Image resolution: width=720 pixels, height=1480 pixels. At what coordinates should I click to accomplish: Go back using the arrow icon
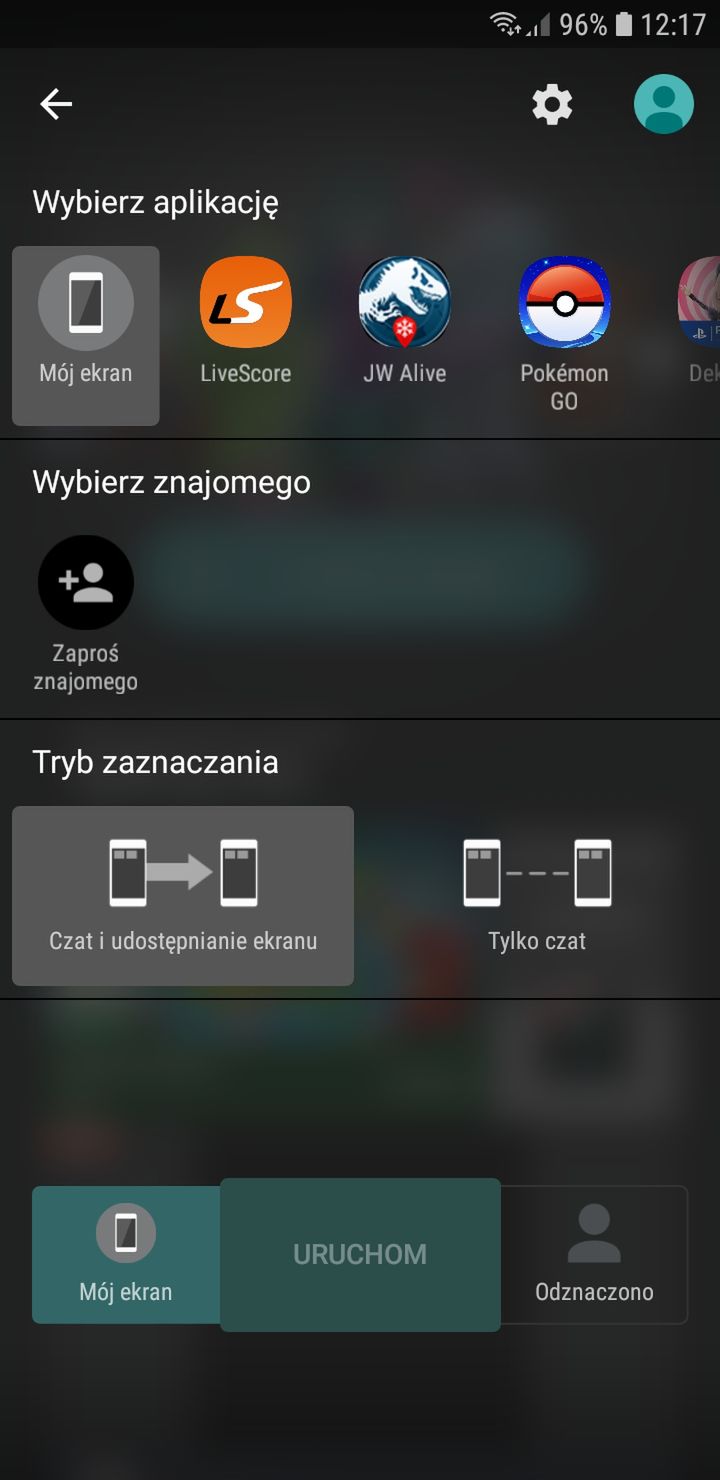(56, 104)
